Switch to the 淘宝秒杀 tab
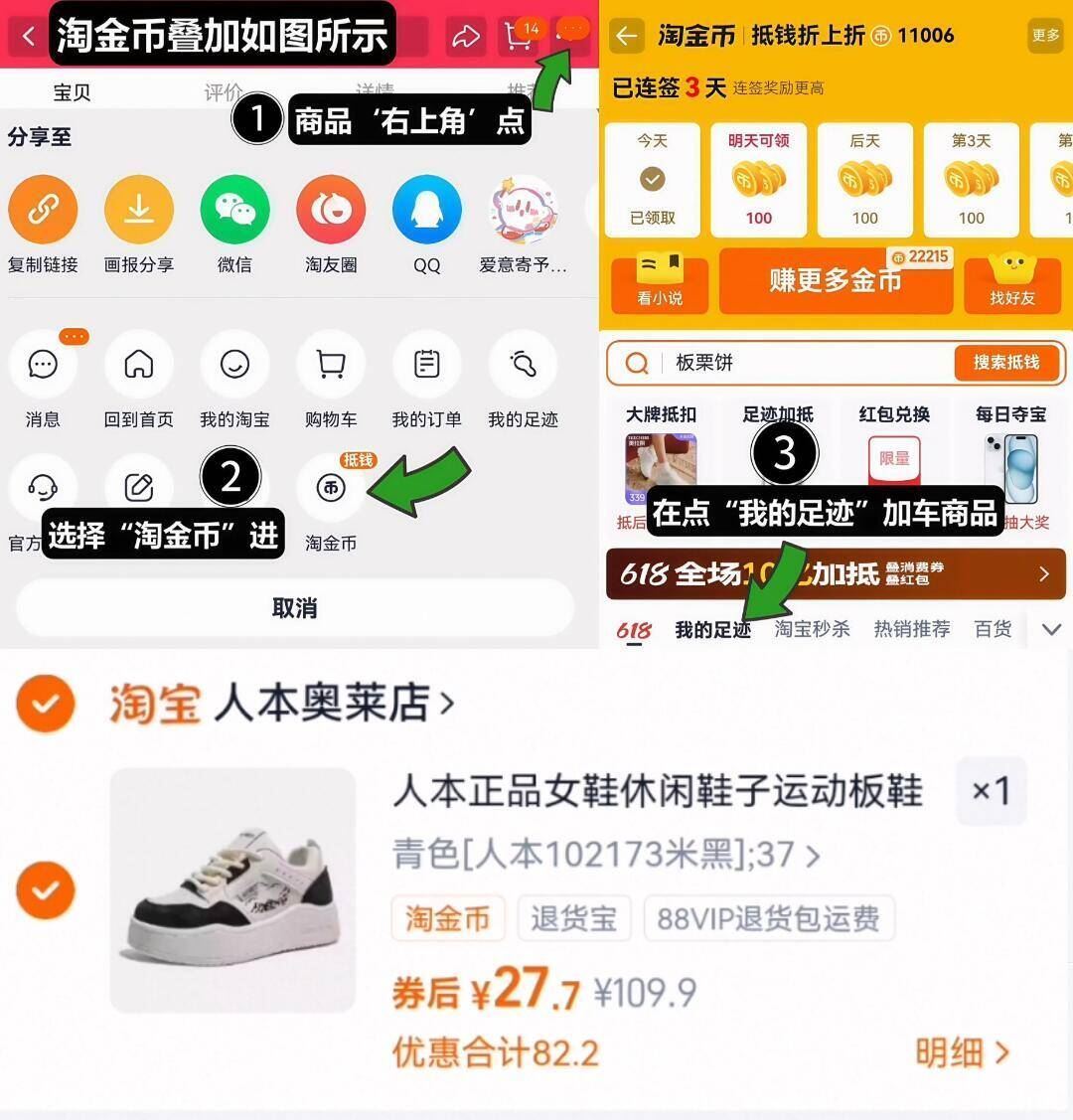 pyautogui.click(x=812, y=629)
